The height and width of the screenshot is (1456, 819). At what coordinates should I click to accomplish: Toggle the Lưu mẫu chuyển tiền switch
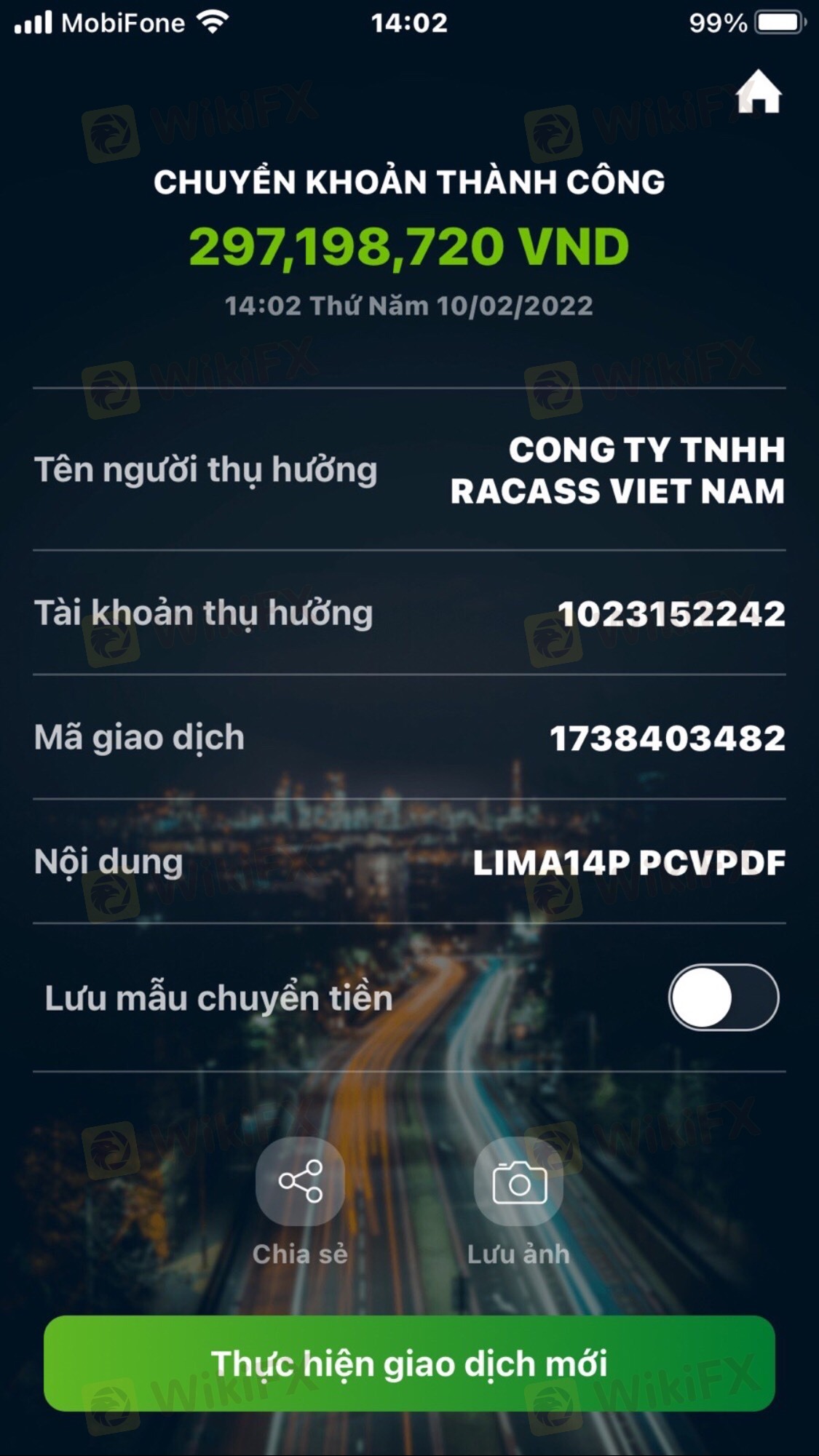723,998
